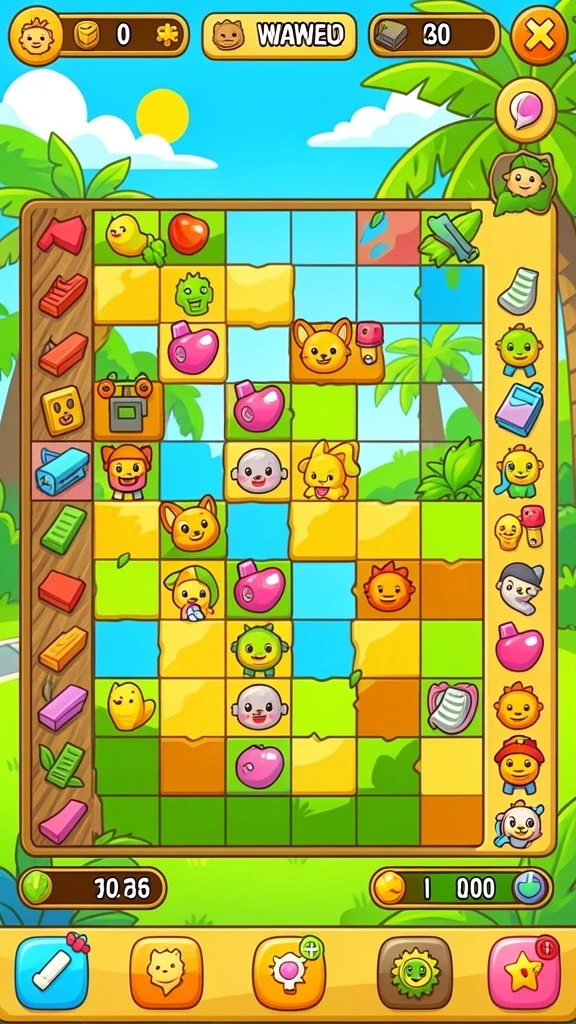
Task: Open the pink chat bubble button
Action: pos(526,110)
